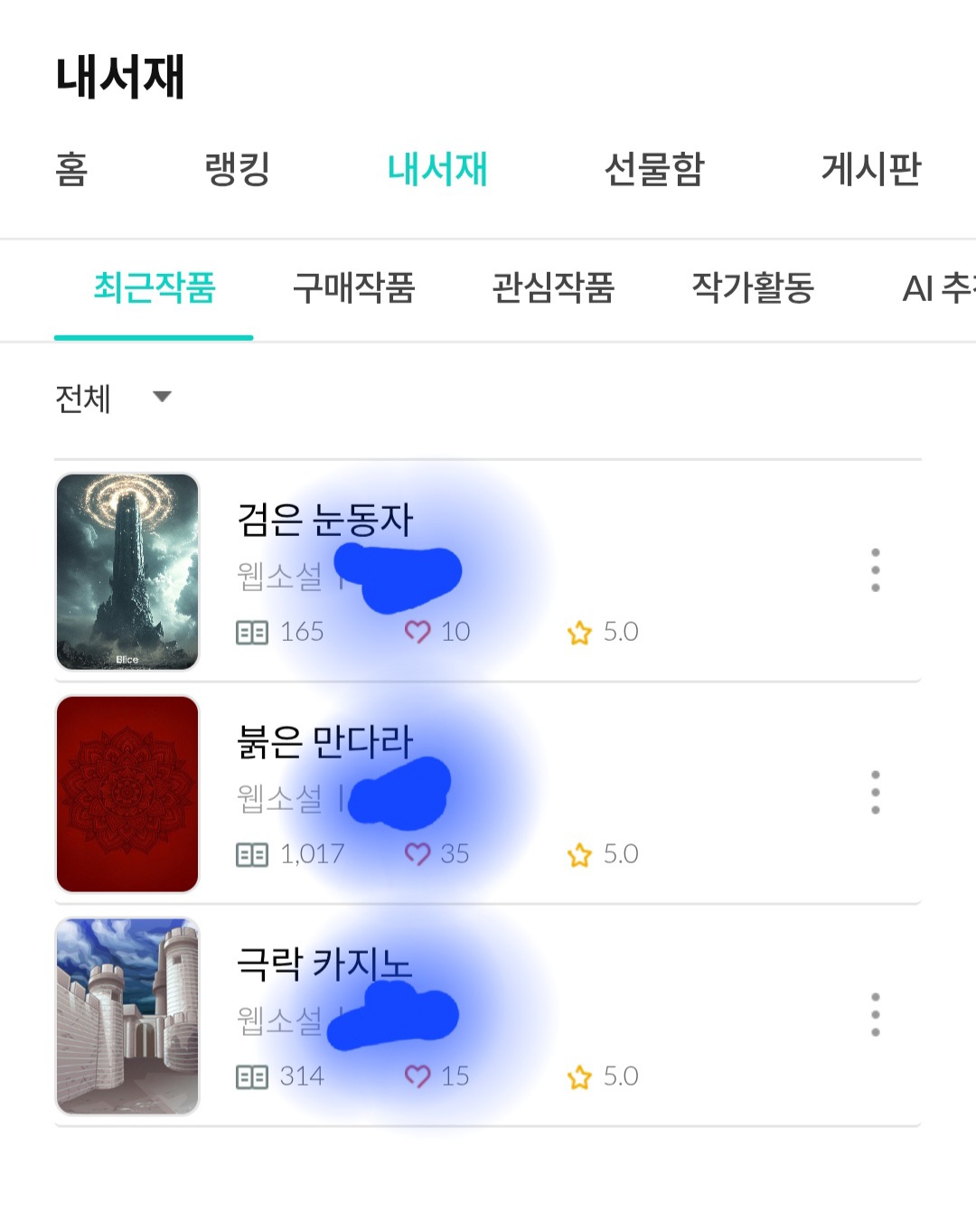View the 구매작품 sub-tab

click(x=353, y=288)
